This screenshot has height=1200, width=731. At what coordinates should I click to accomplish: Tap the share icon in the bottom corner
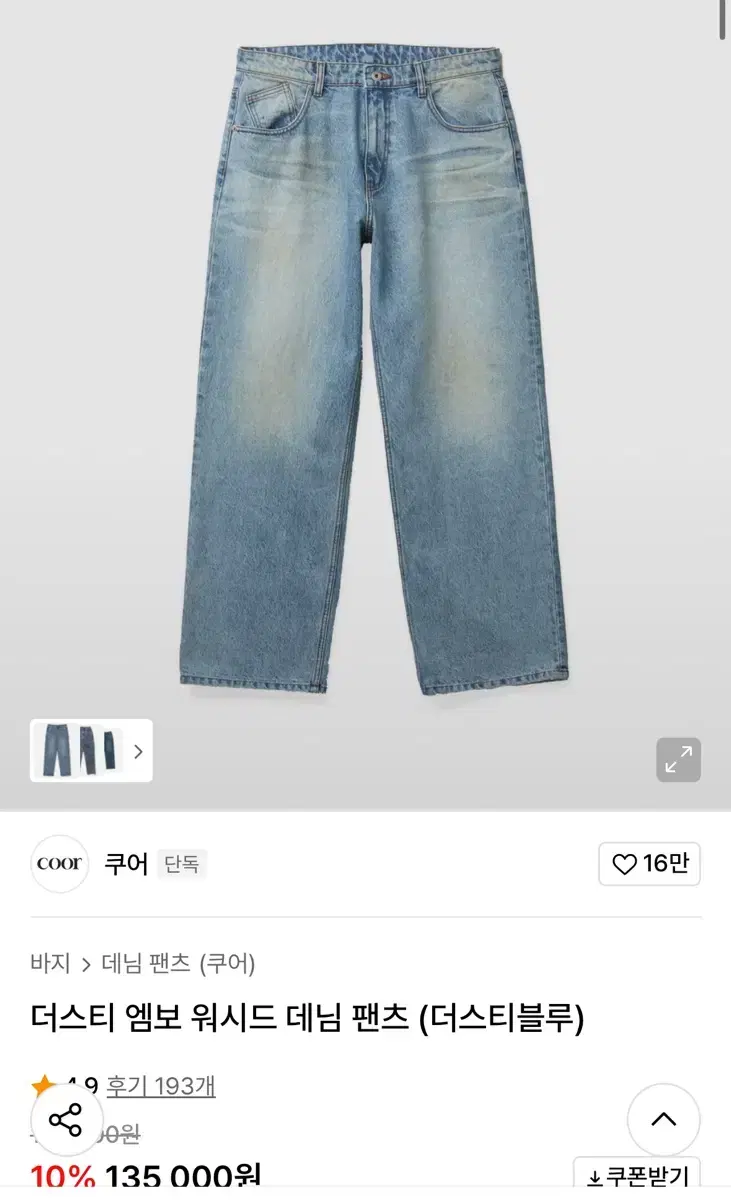pos(66,1122)
